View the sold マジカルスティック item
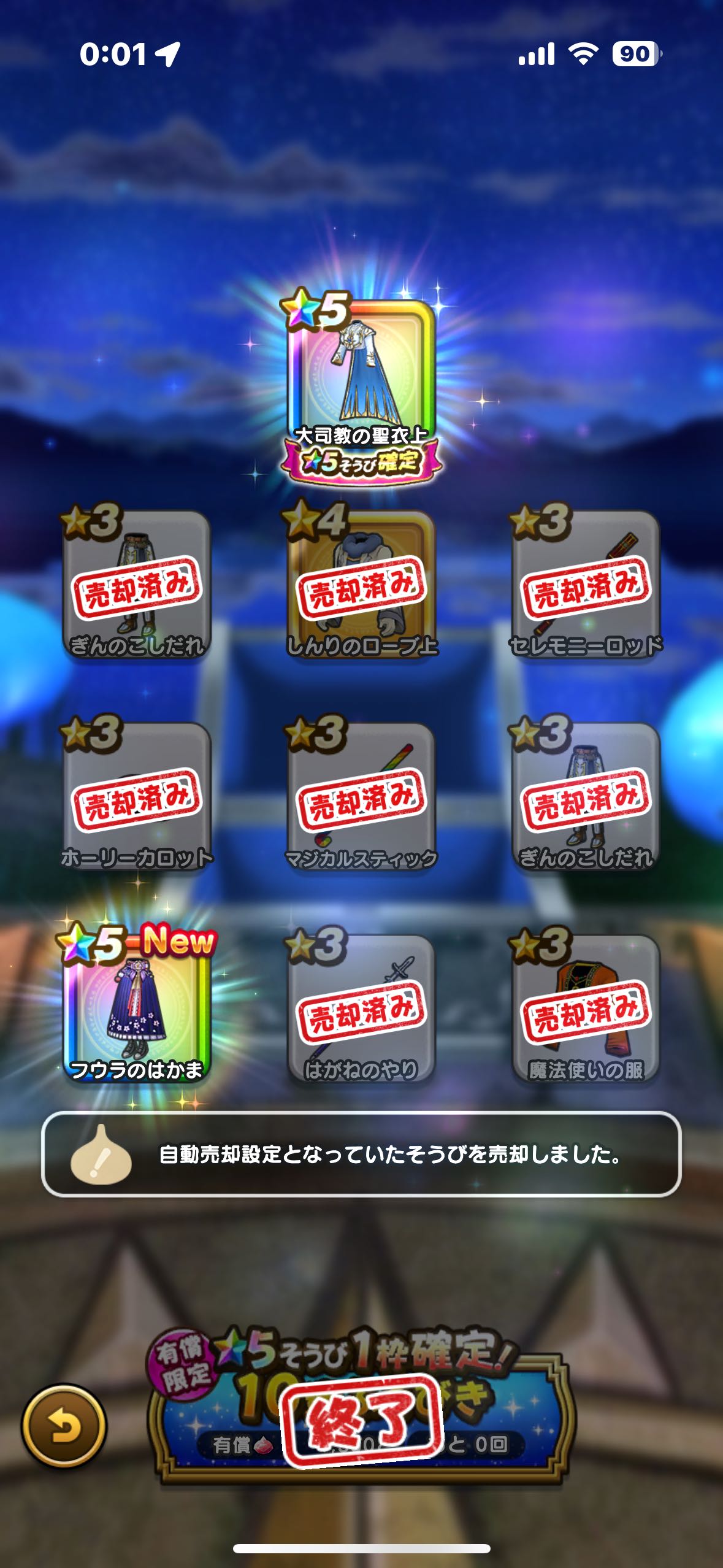This screenshot has height=1568, width=723. [x=361, y=797]
